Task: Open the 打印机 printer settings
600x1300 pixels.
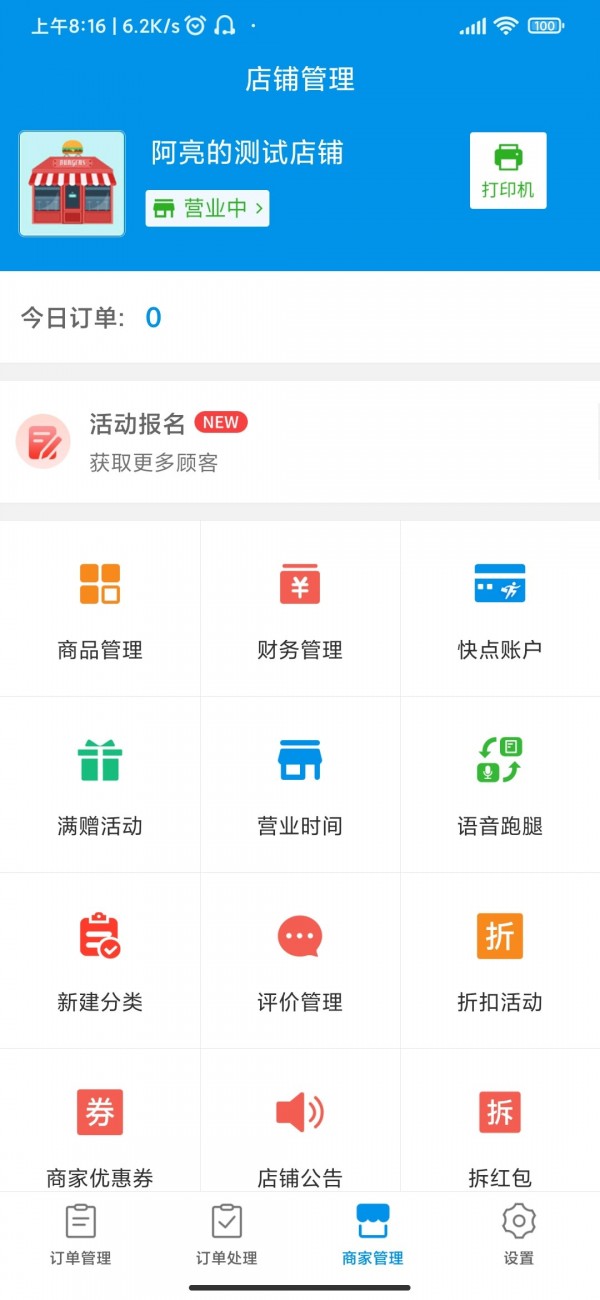Action: pyautogui.click(x=508, y=170)
